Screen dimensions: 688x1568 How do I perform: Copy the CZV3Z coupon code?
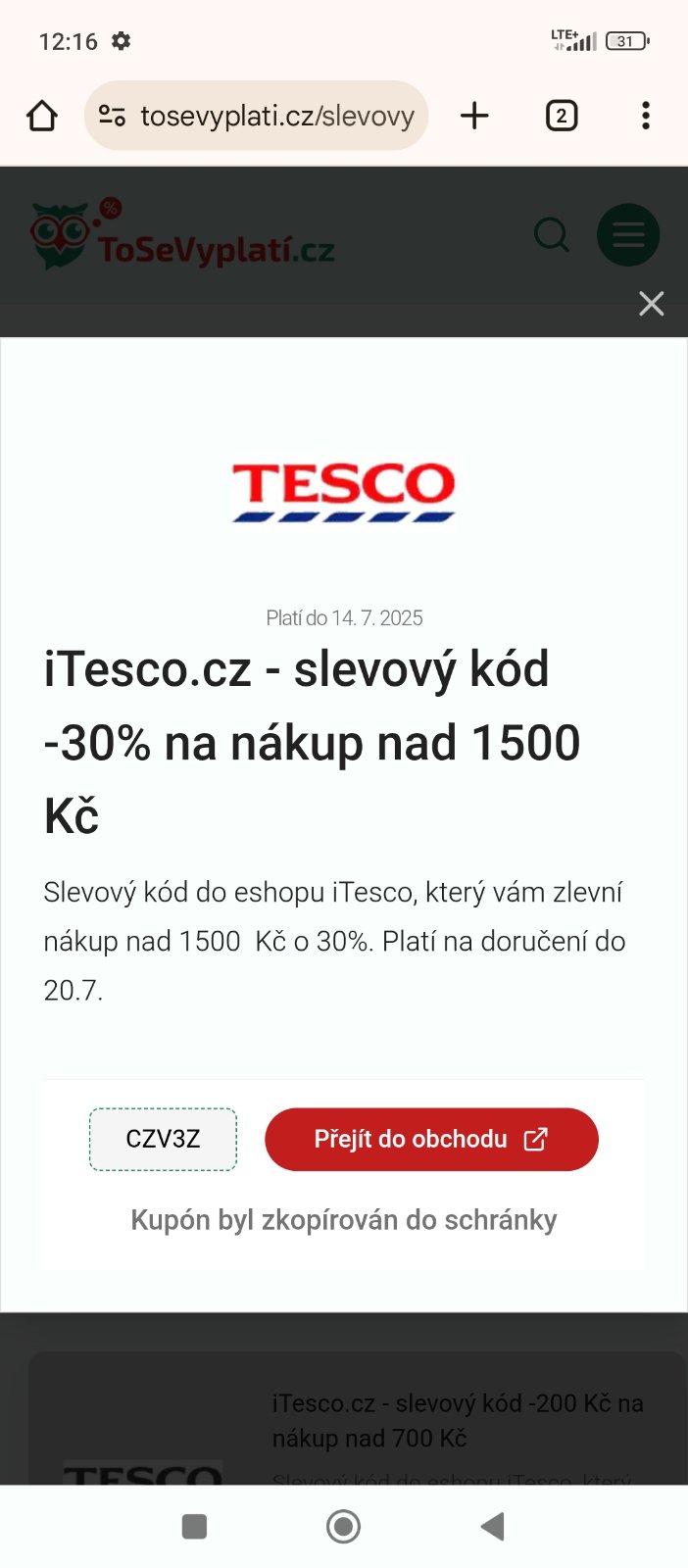pos(163,1139)
